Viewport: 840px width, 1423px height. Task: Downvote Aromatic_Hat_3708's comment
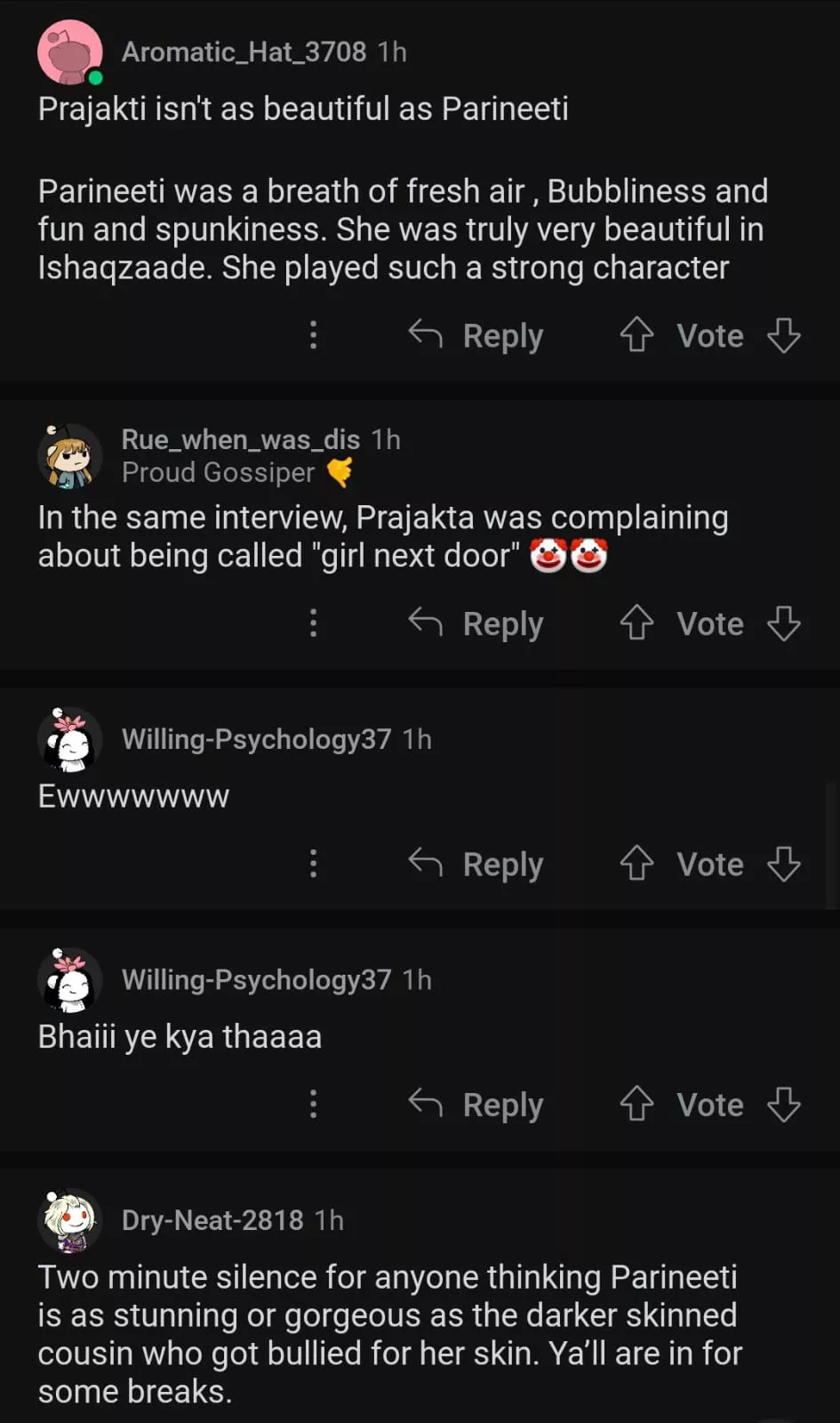(x=783, y=335)
